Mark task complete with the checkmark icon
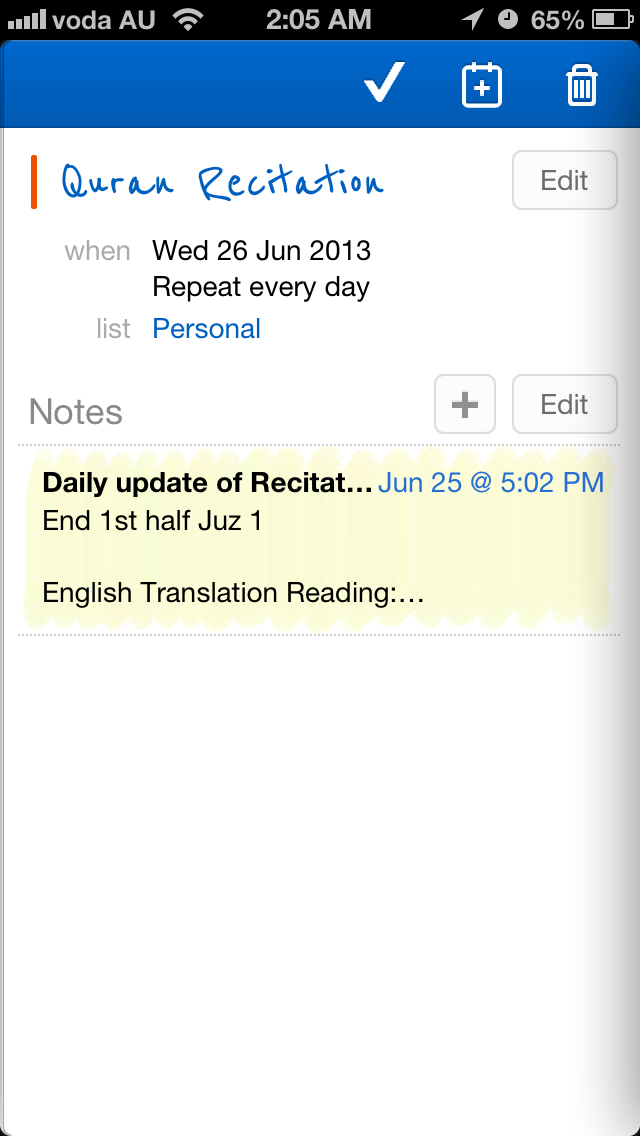The height and width of the screenshot is (1136, 640). (x=384, y=84)
